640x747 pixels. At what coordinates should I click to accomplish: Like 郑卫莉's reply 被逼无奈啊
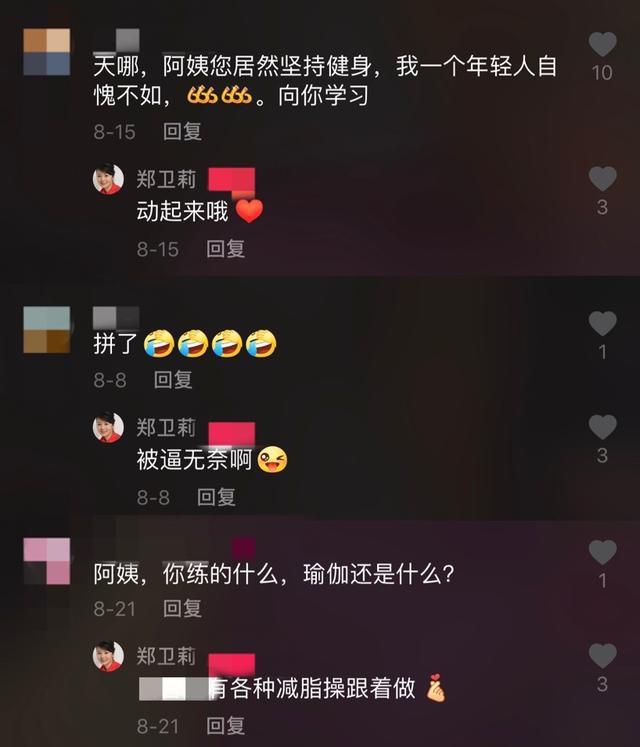pyautogui.click(x=602, y=428)
